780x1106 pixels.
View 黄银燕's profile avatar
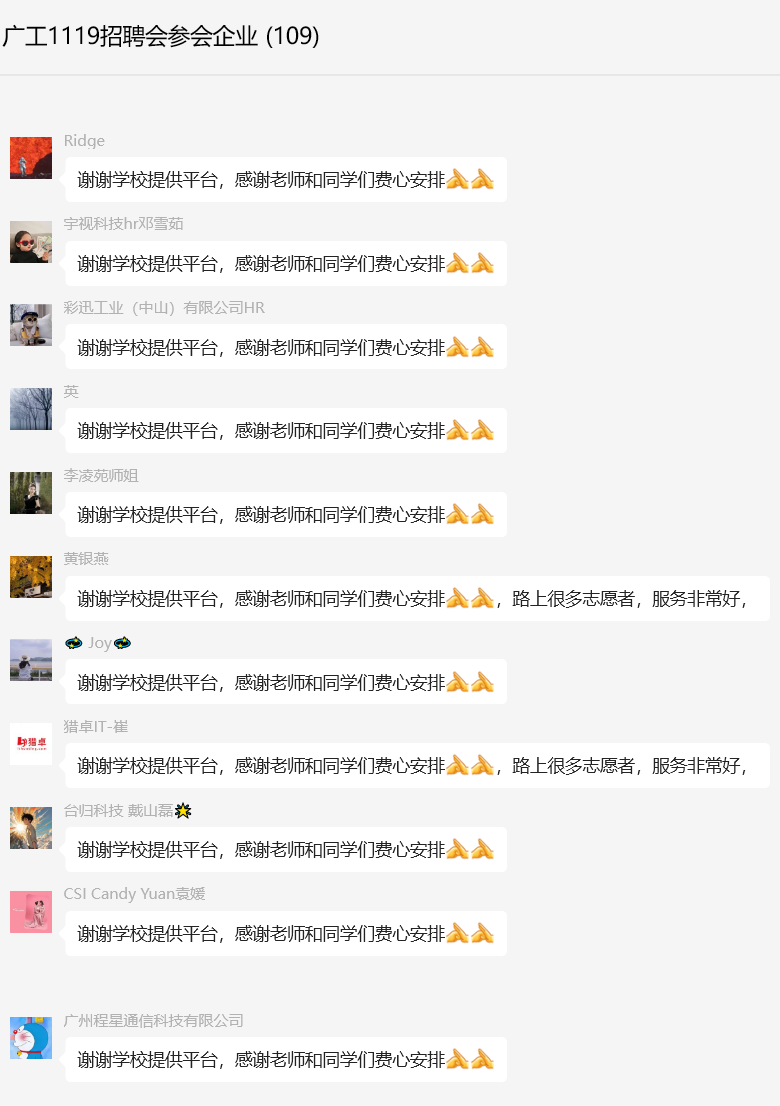coord(31,577)
